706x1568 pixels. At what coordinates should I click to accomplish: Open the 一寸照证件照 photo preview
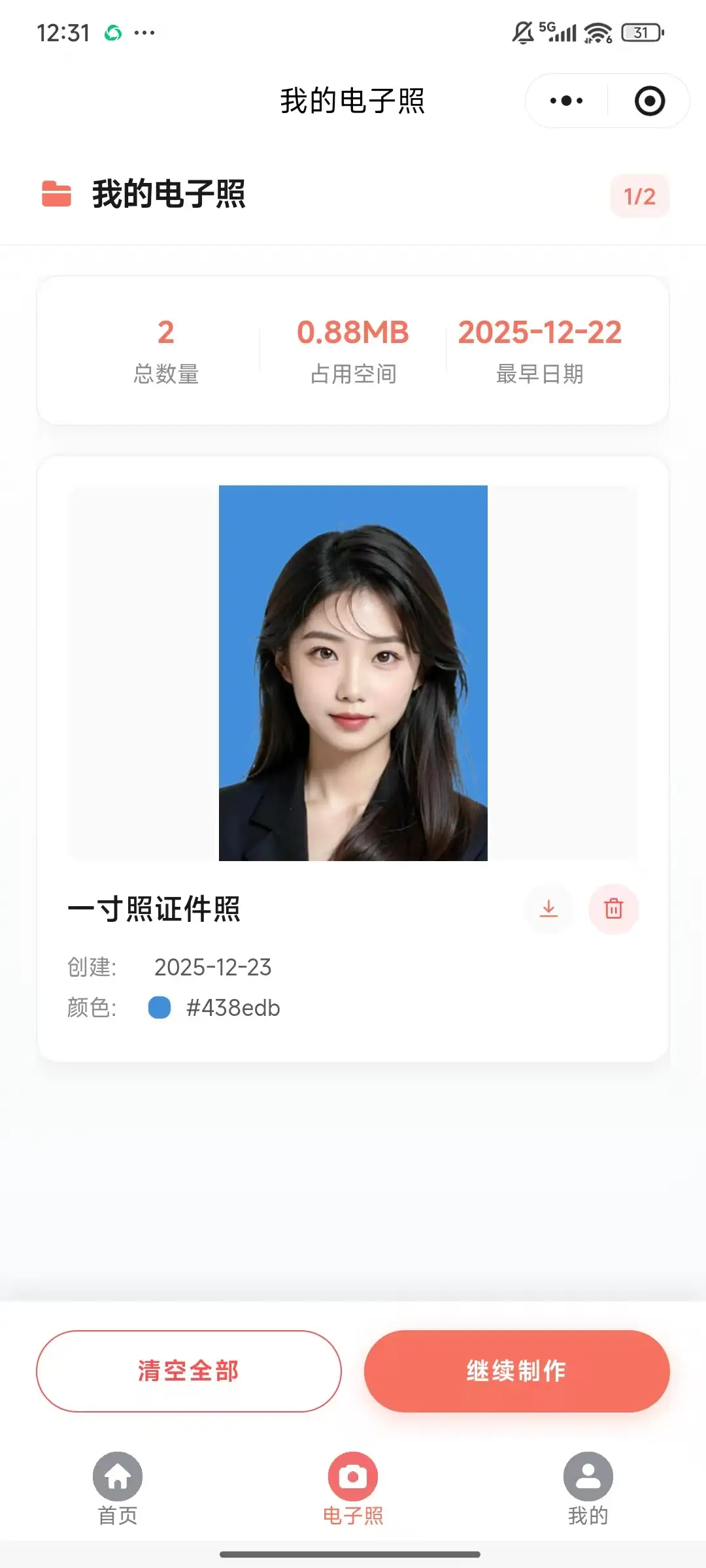(x=353, y=673)
